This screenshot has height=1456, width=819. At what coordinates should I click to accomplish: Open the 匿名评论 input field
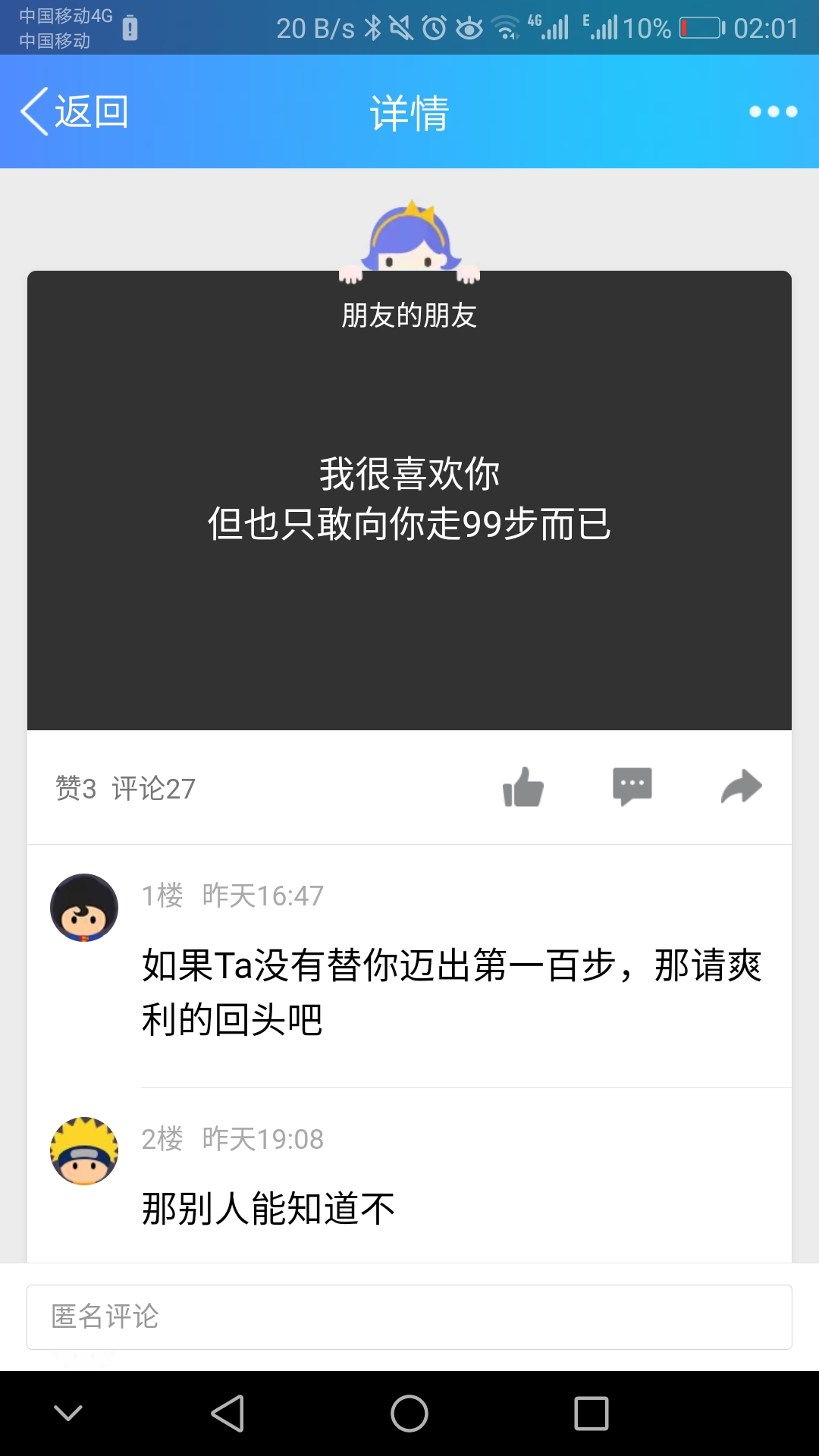(x=409, y=1316)
